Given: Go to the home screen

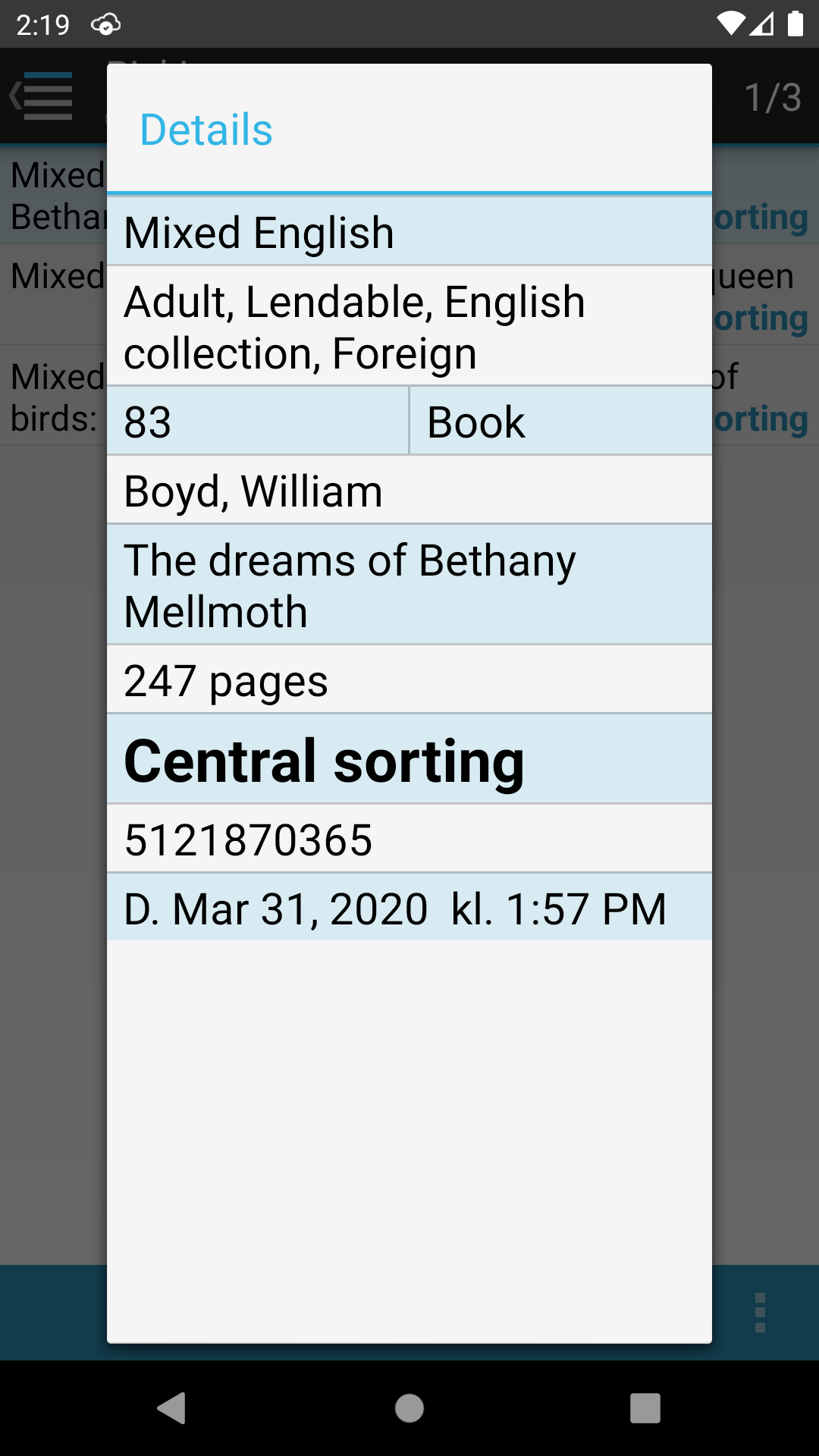Looking at the screenshot, I should [x=409, y=1408].
